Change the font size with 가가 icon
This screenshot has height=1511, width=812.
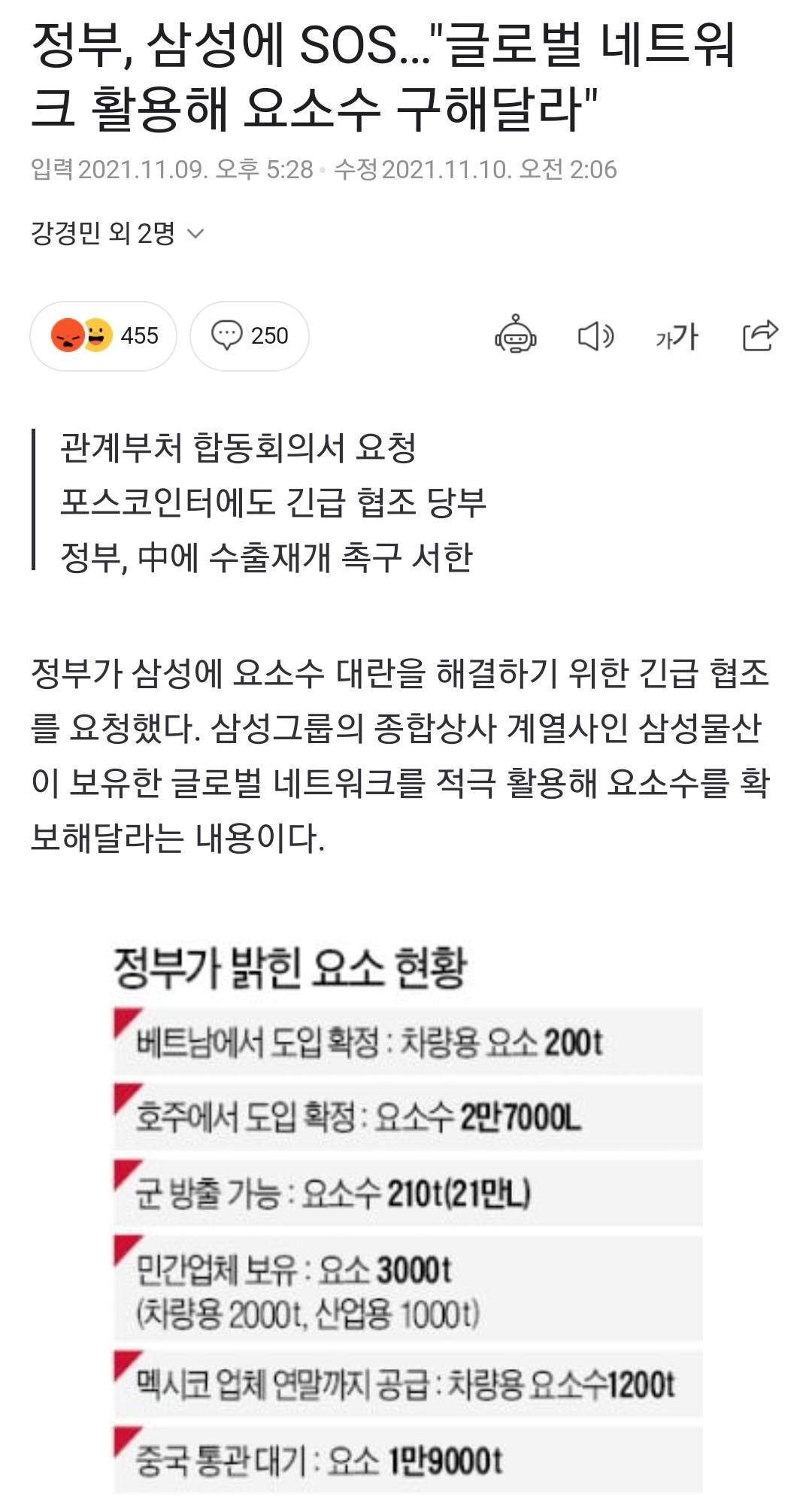677,335
